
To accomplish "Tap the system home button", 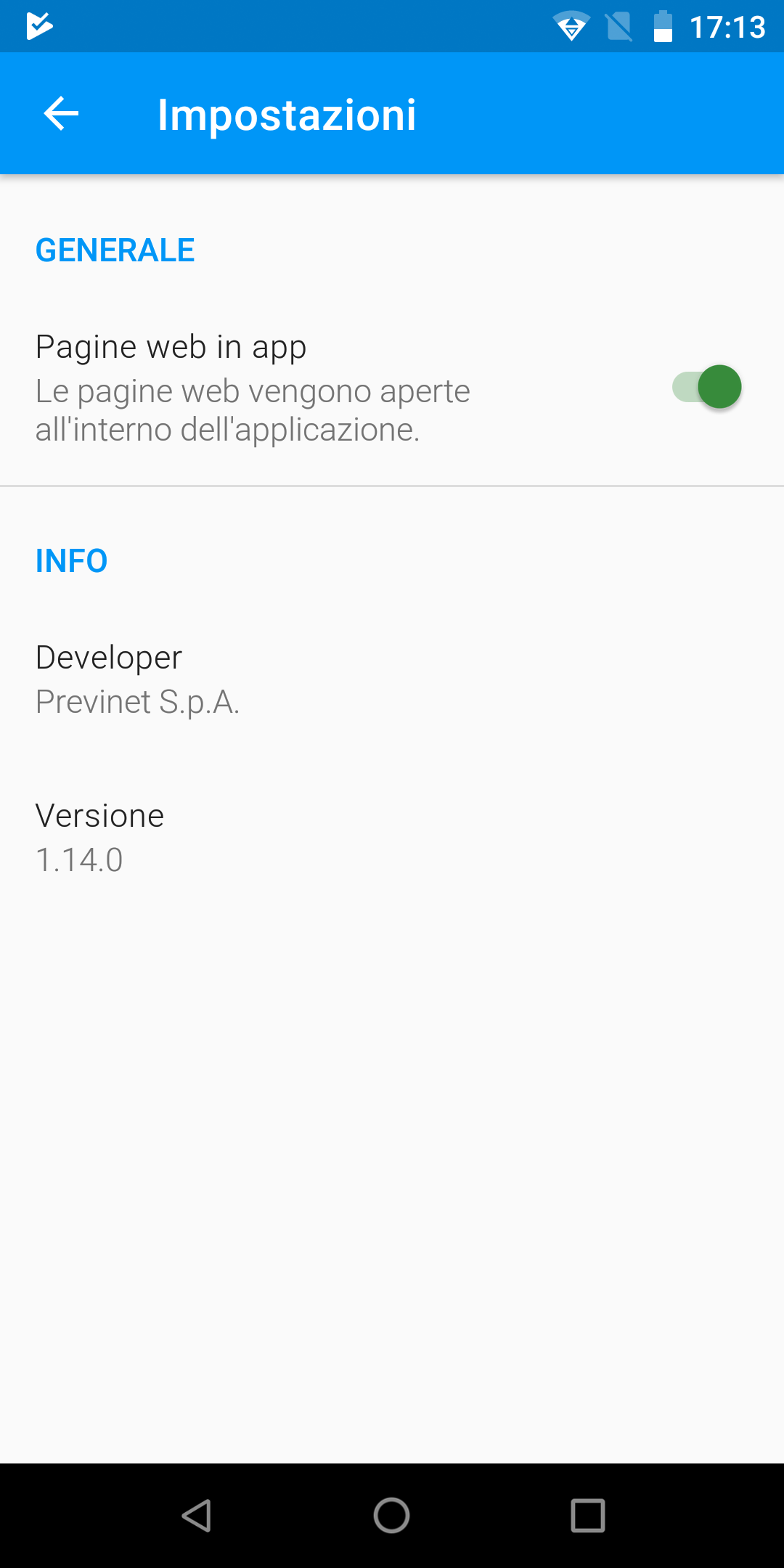I will tap(392, 1516).
